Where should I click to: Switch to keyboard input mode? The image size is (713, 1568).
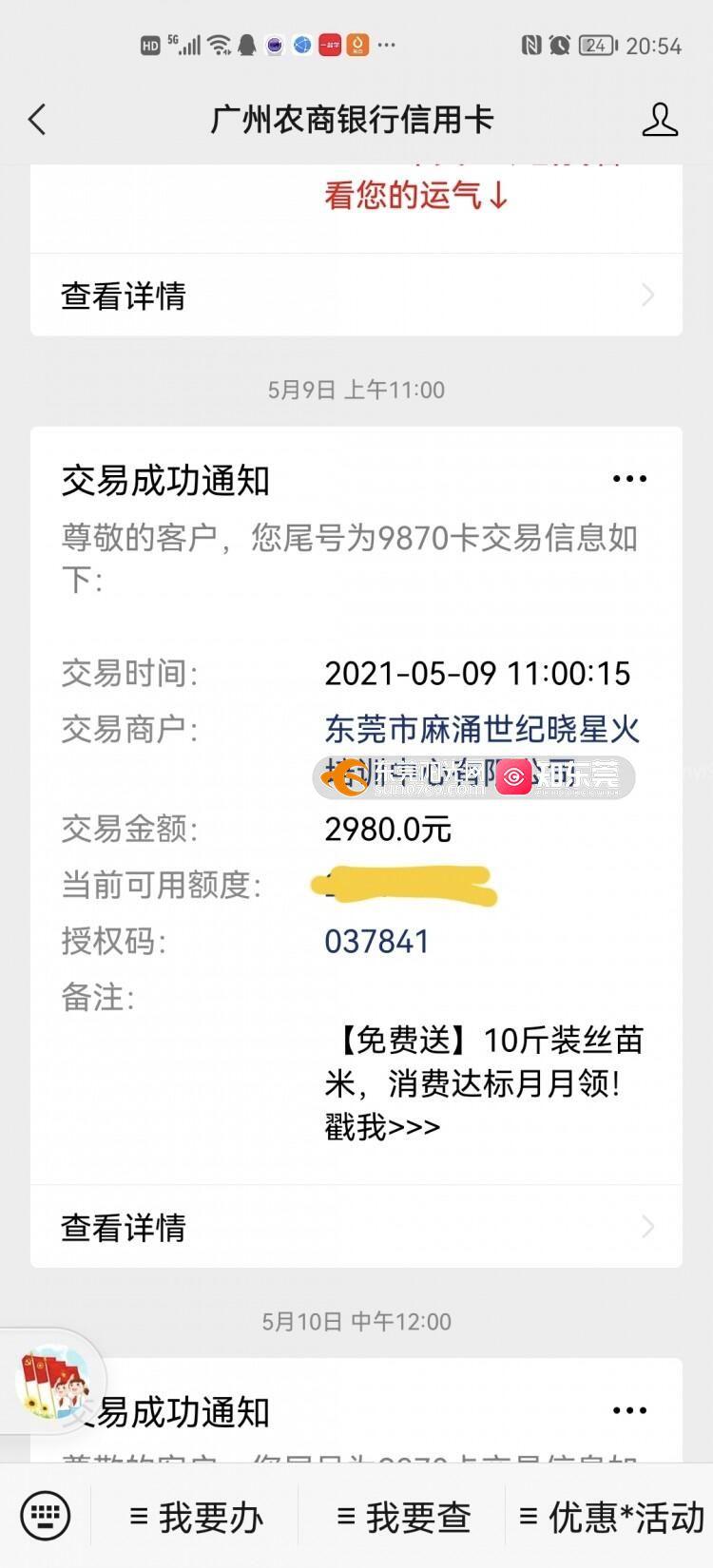45,1515
